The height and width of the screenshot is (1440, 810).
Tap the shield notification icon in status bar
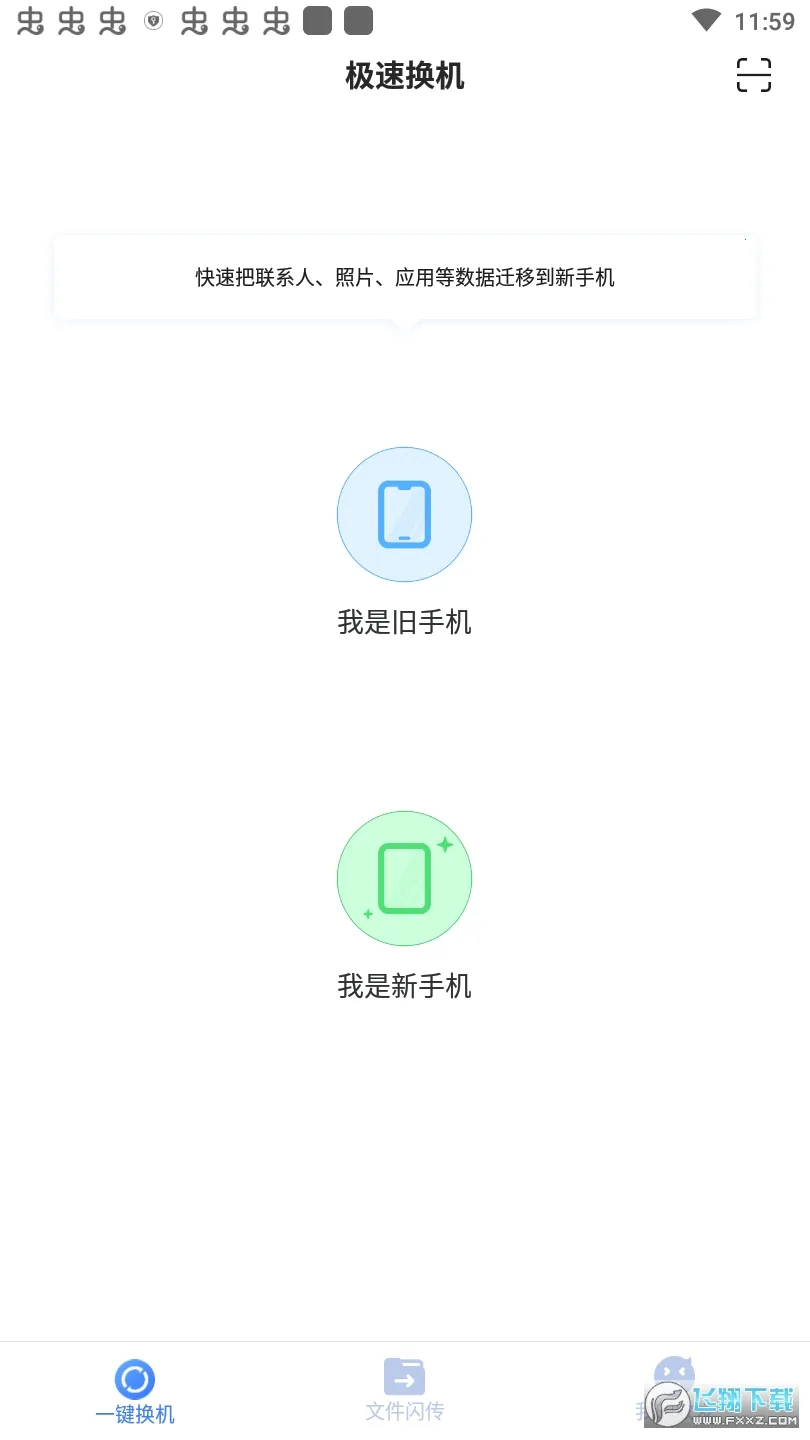pos(152,21)
